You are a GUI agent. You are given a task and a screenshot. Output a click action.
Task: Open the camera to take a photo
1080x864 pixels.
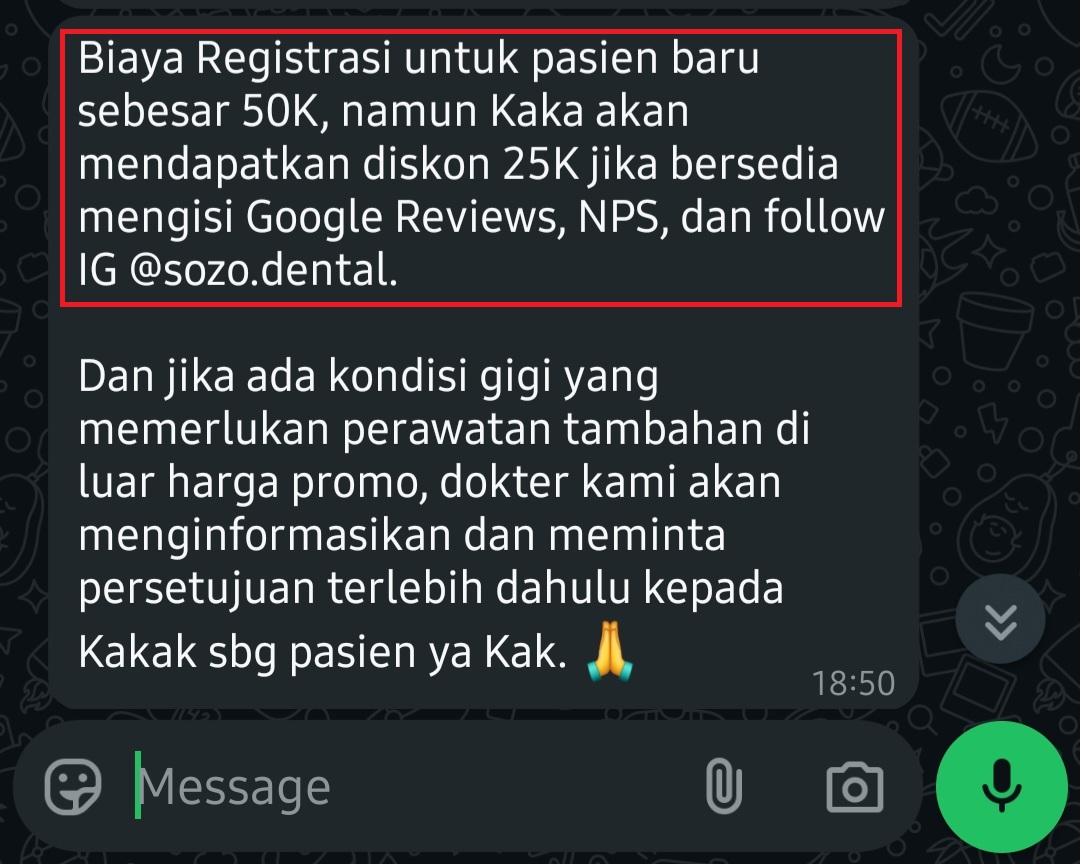(855, 787)
